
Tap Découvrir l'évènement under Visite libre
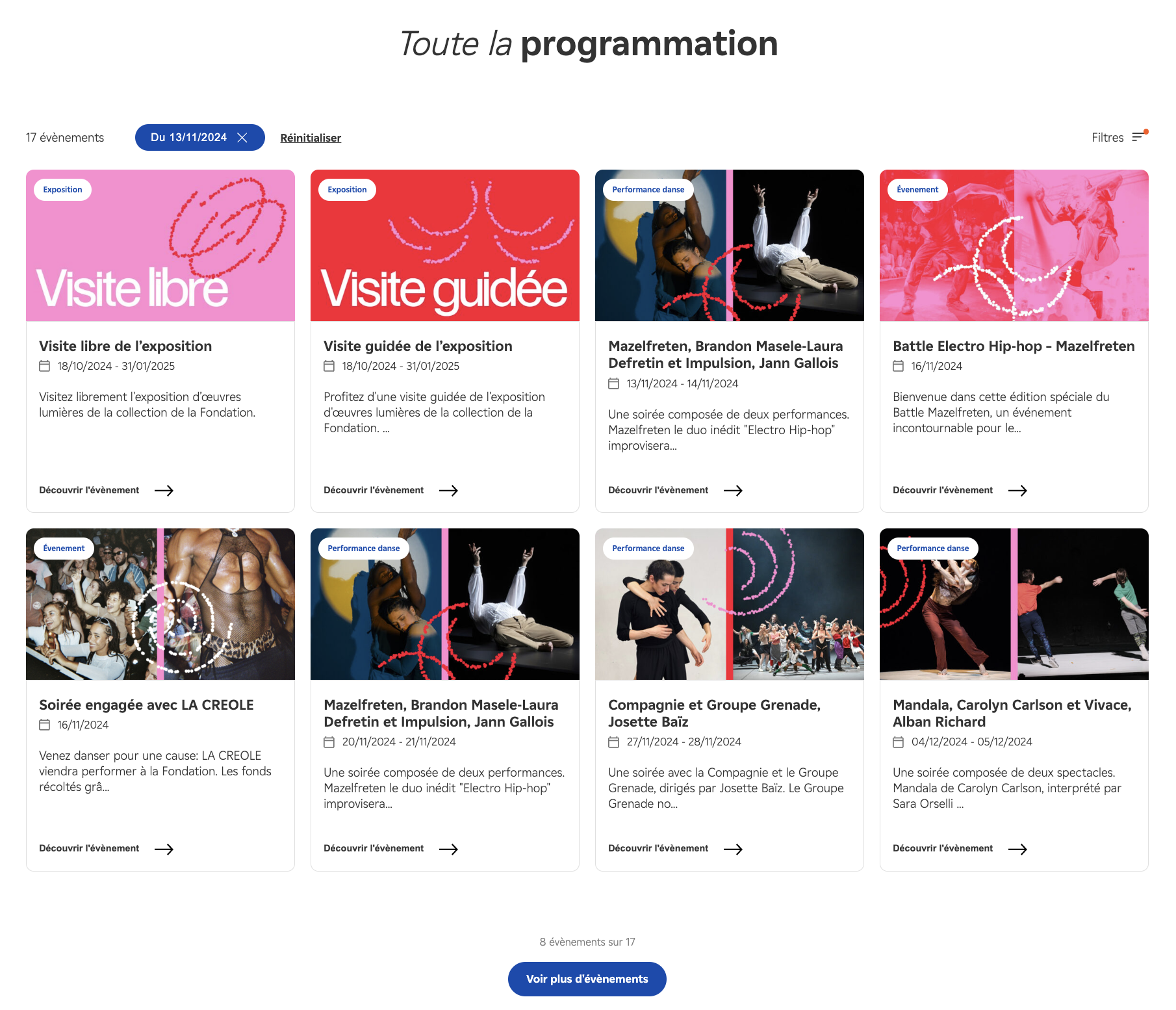click(106, 490)
